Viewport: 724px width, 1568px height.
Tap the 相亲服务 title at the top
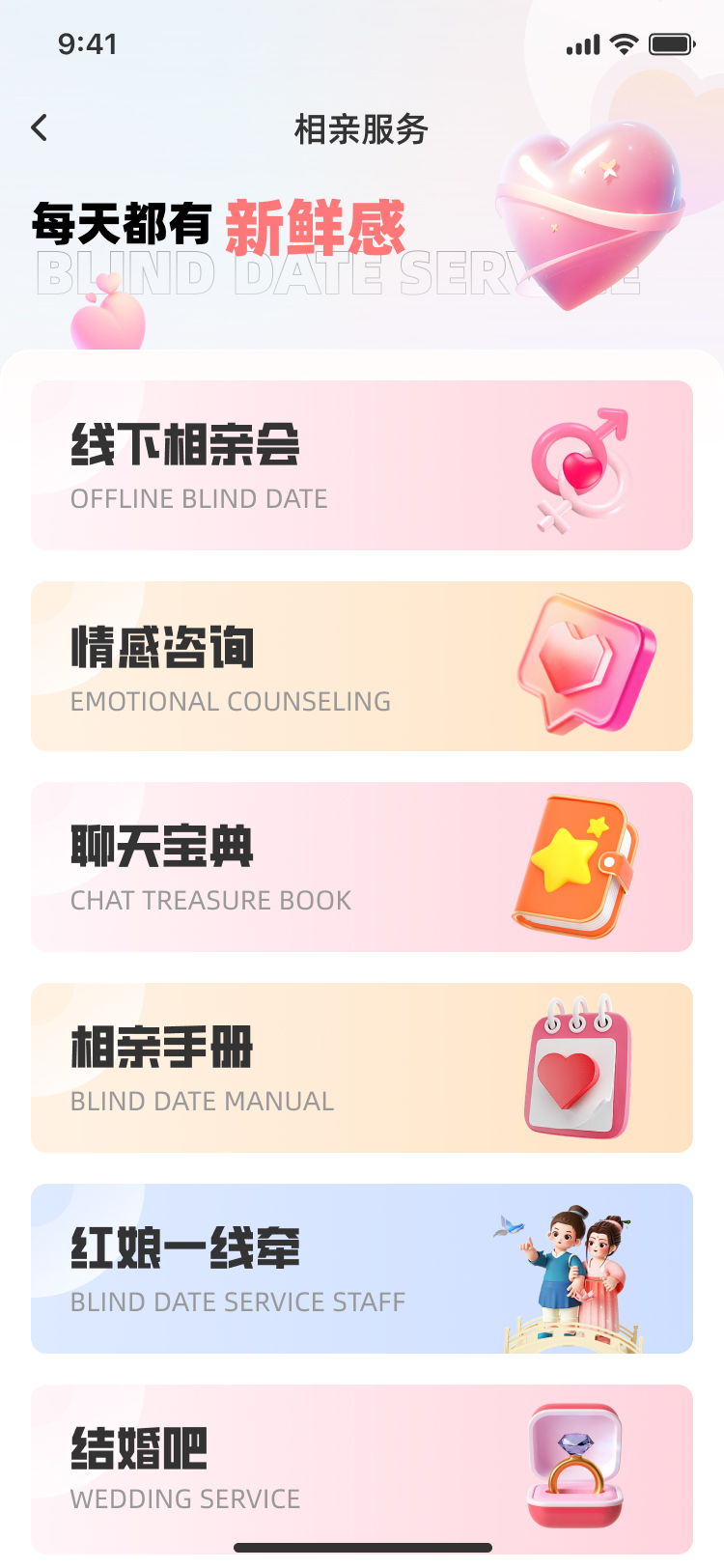tap(362, 129)
